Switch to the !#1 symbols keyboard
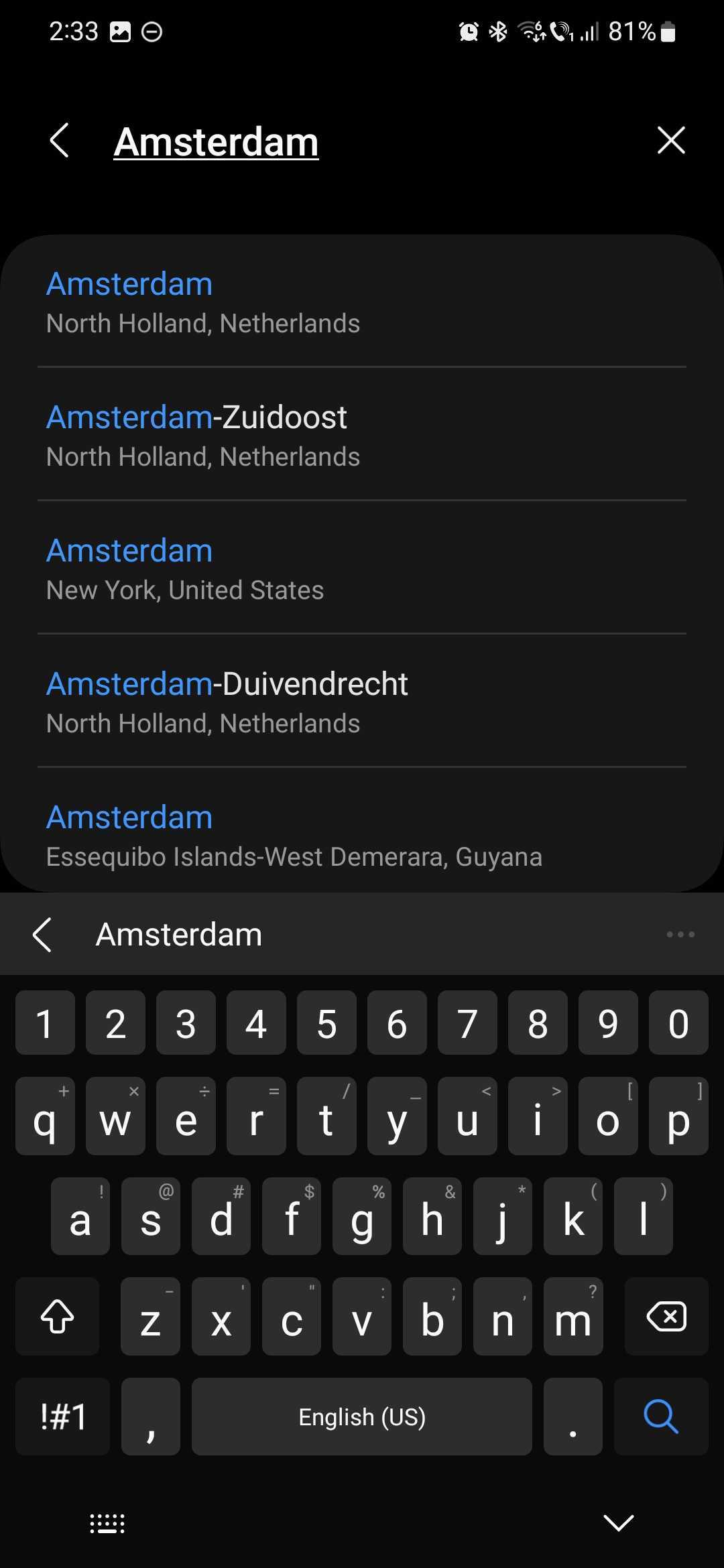724x1568 pixels. pyautogui.click(x=63, y=1416)
